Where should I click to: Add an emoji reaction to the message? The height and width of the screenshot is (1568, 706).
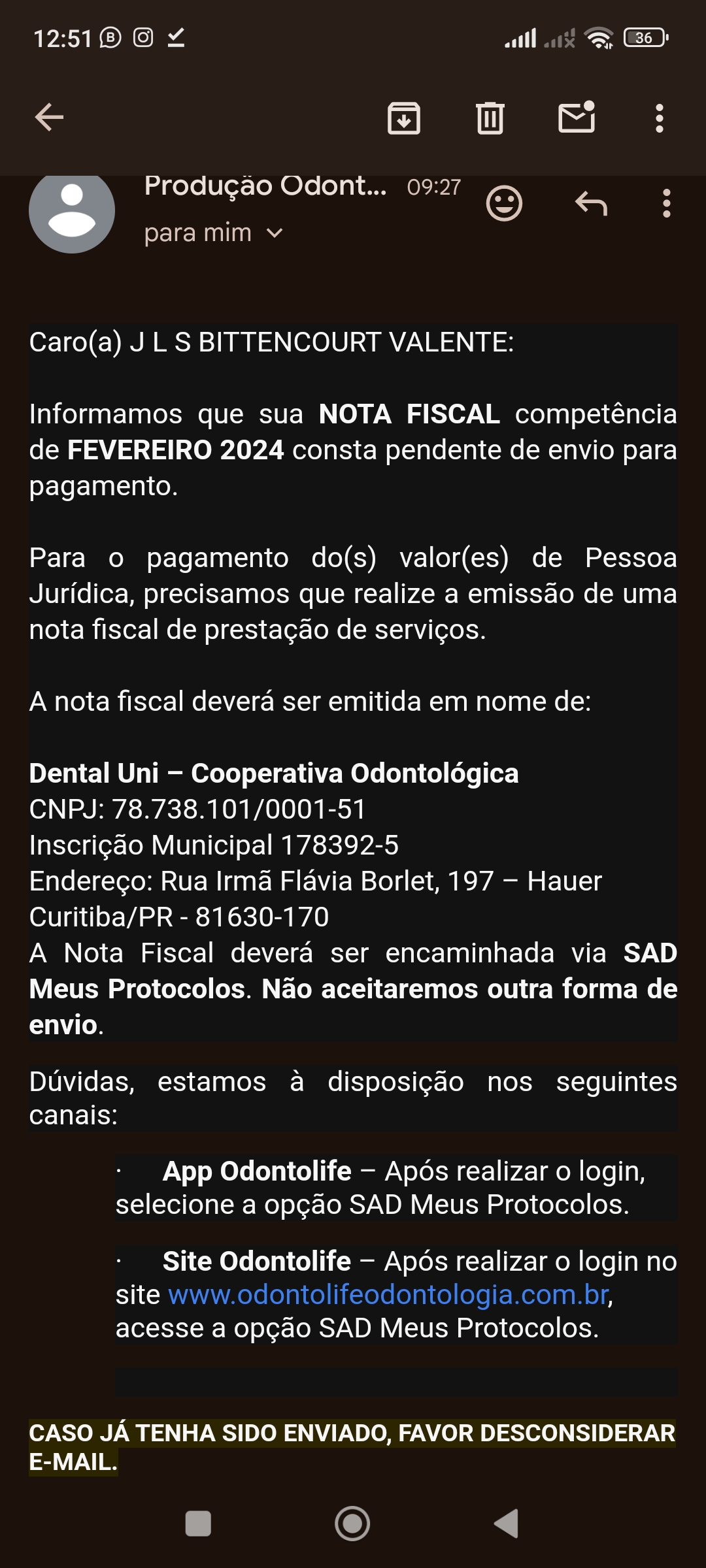[x=504, y=204]
